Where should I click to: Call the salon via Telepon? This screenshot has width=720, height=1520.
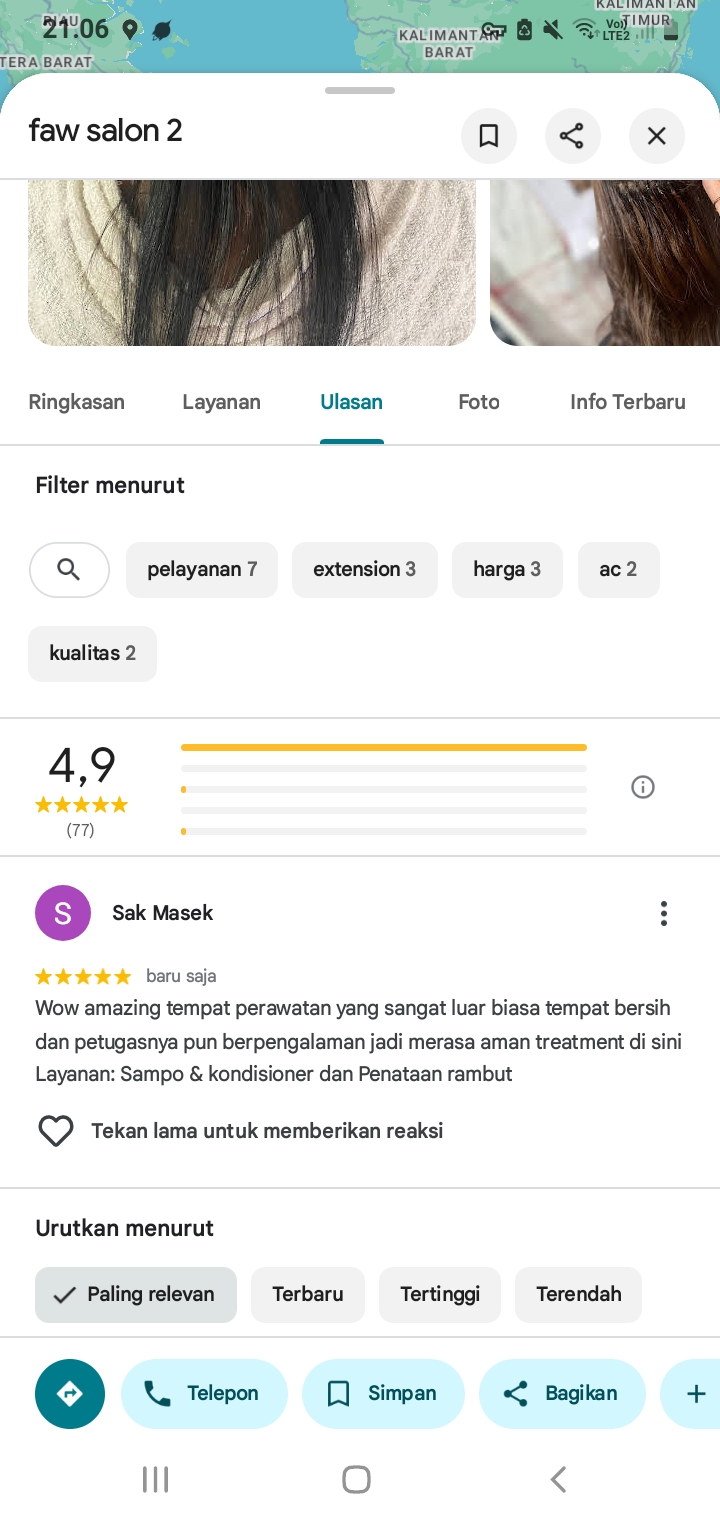pos(204,1393)
